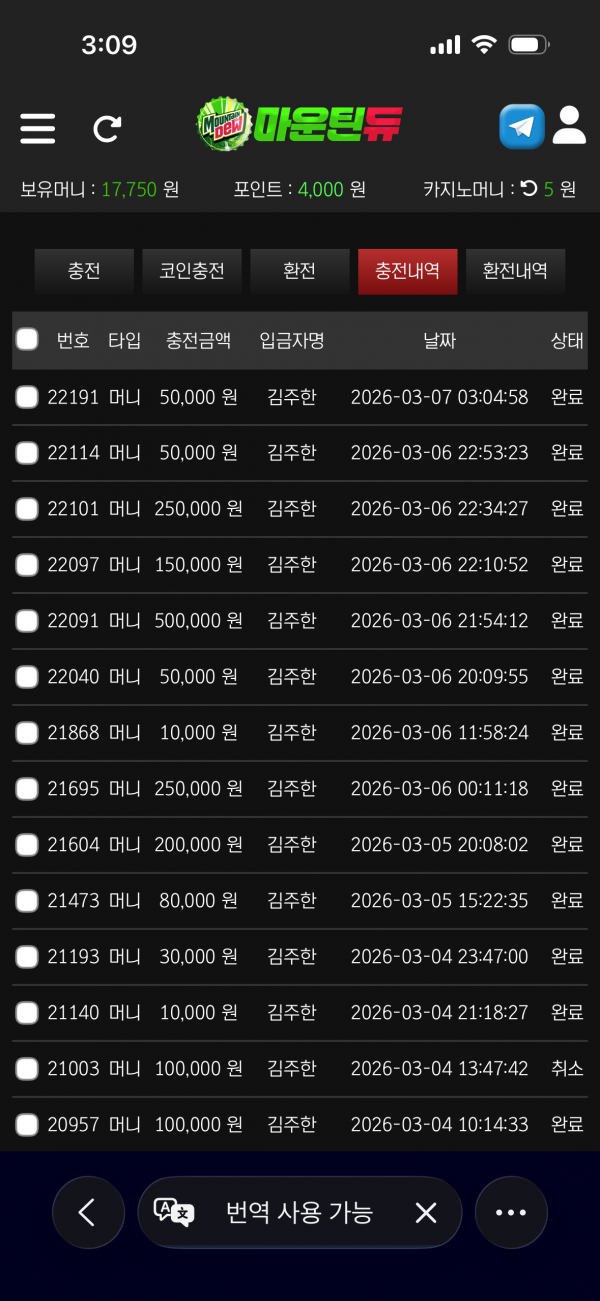Open the hamburger menu

[38, 128]
